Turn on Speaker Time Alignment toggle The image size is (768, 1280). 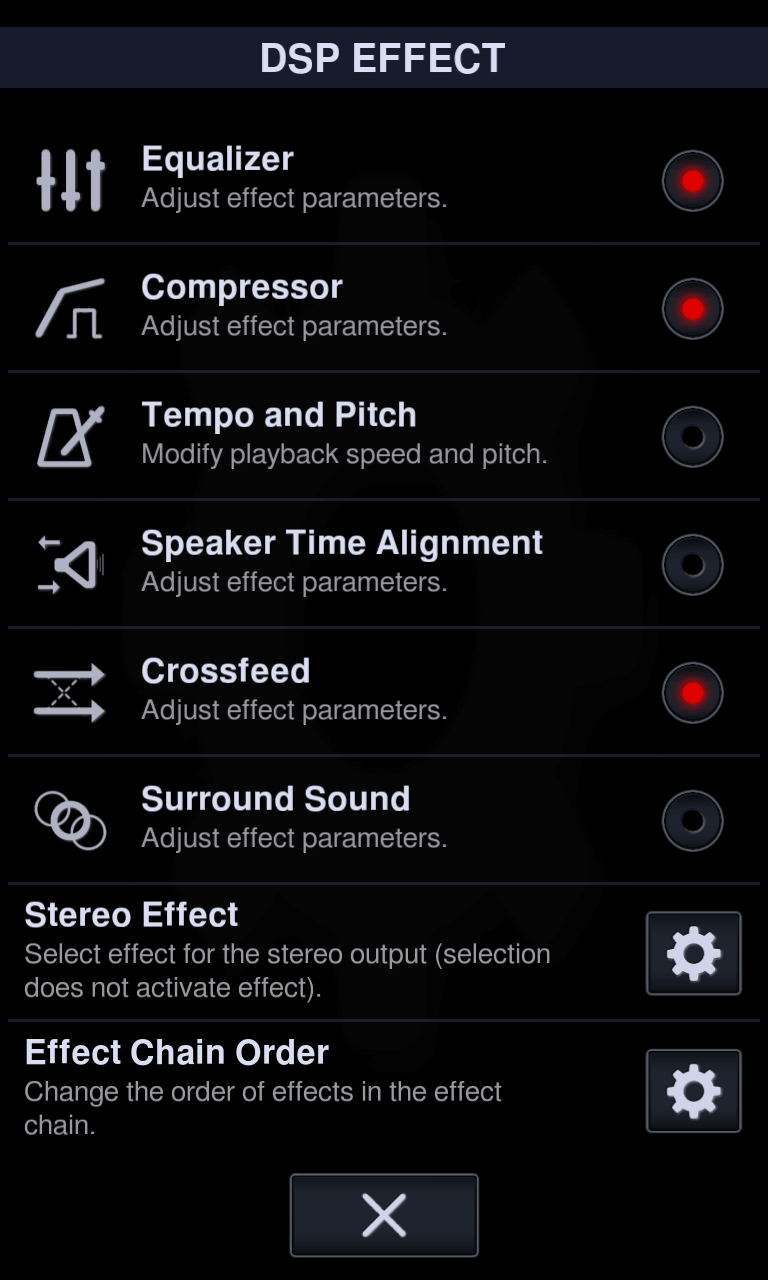(692, 565)
